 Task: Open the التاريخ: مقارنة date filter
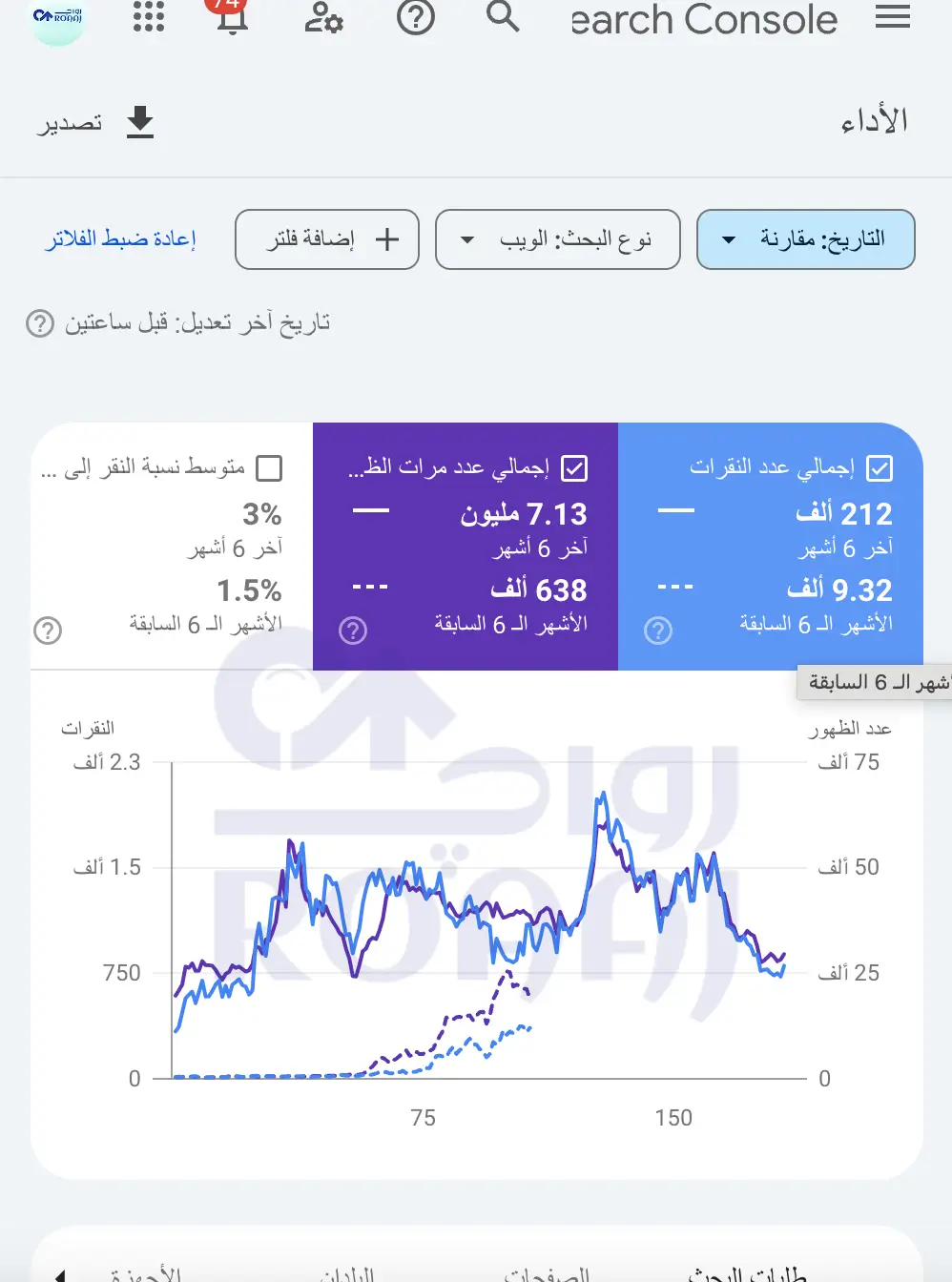(x=806, y=239)
